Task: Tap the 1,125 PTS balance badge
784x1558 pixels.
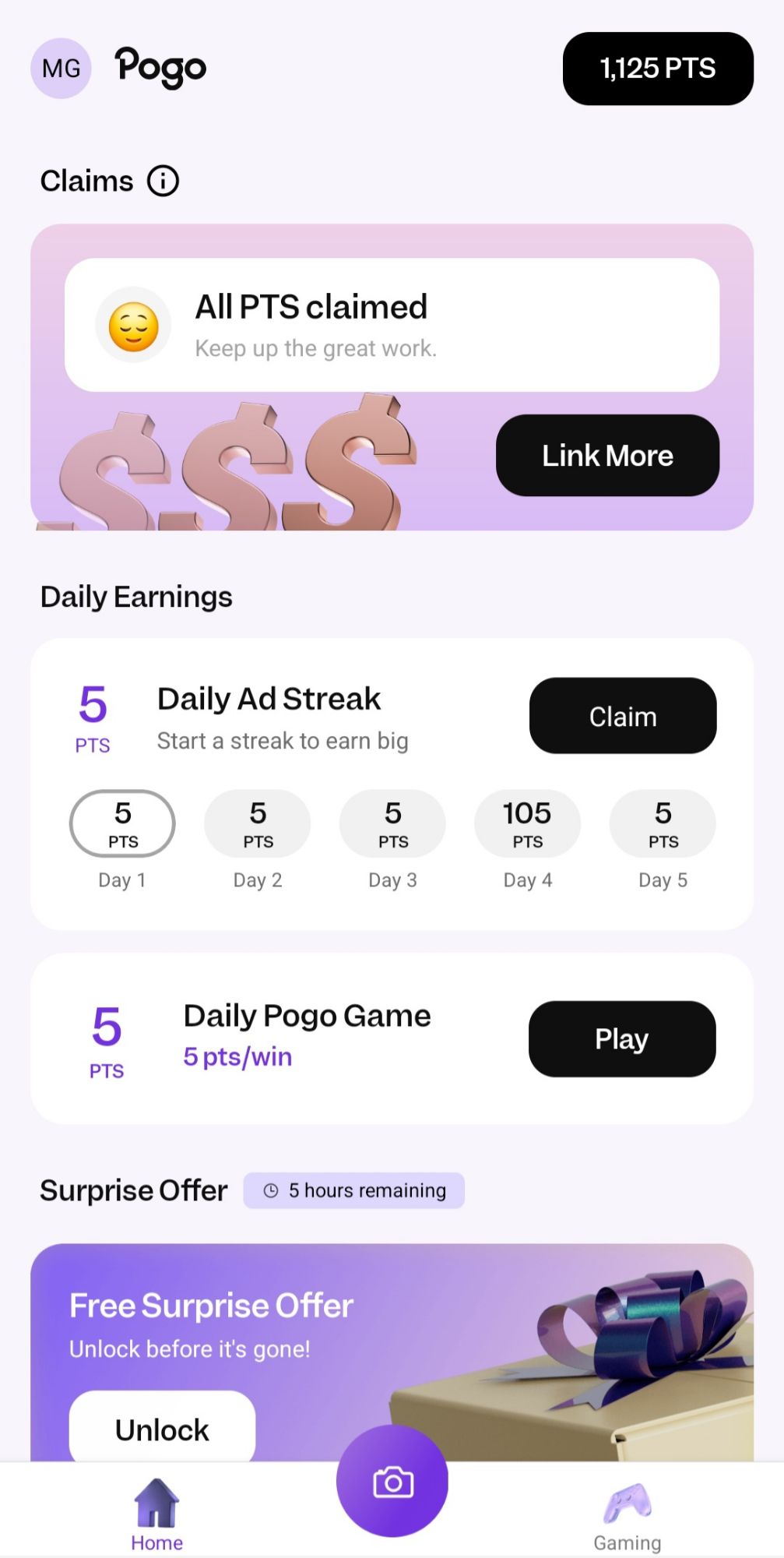Action: point(658,69)
